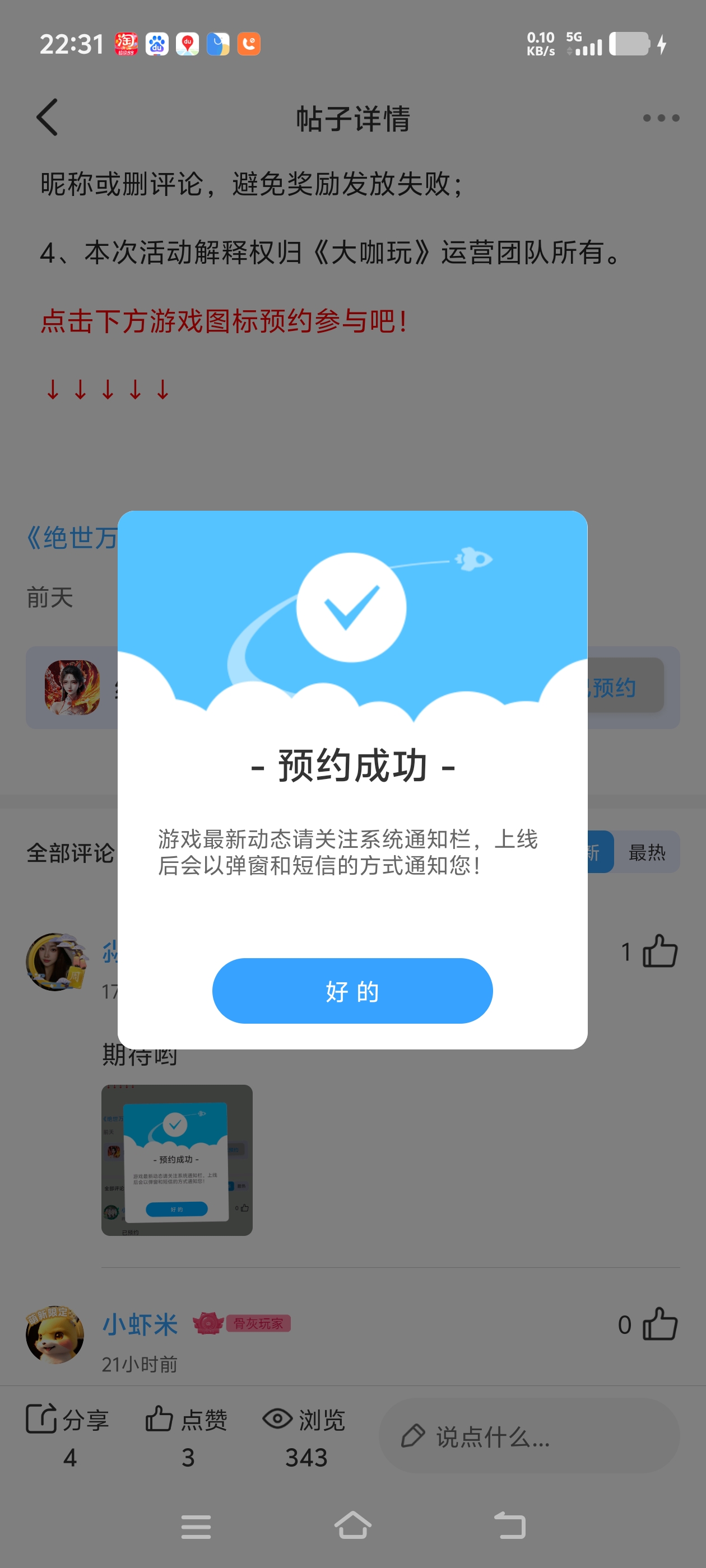Like this post with 点赞
The image size is (706, 1568).
point(187,1430)
